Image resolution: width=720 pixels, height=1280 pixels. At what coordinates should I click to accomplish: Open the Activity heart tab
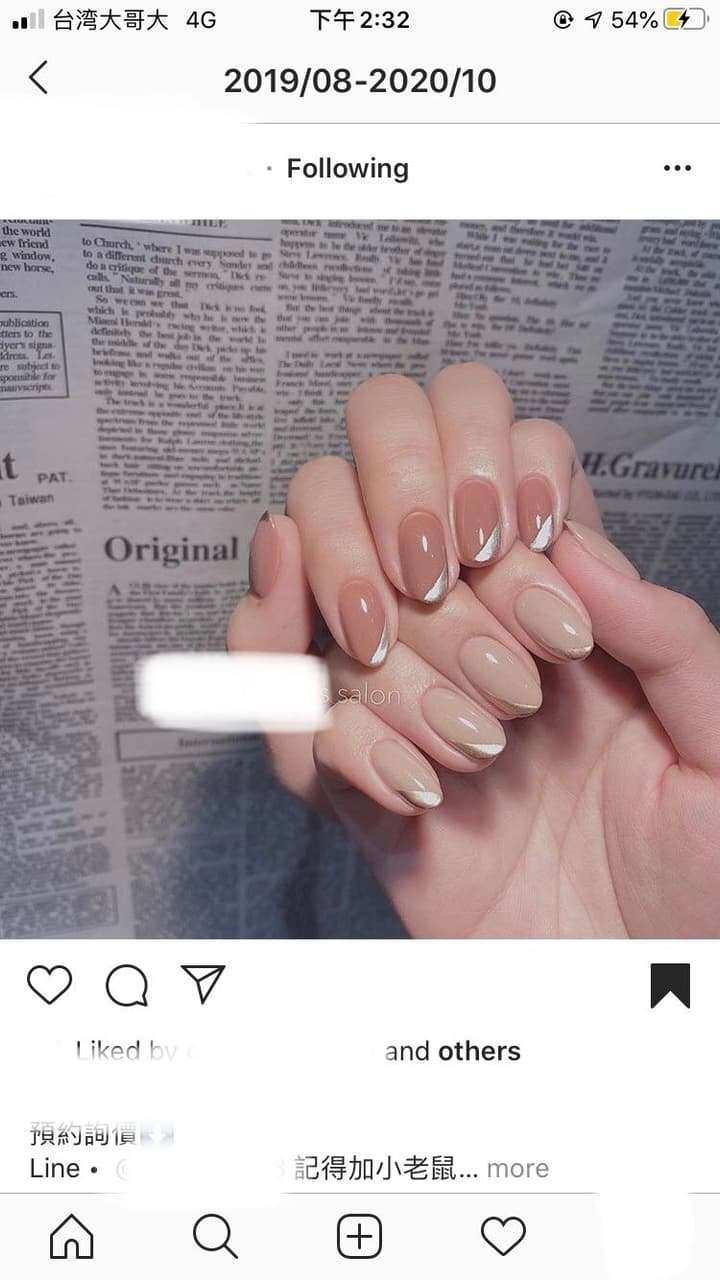503,1237
